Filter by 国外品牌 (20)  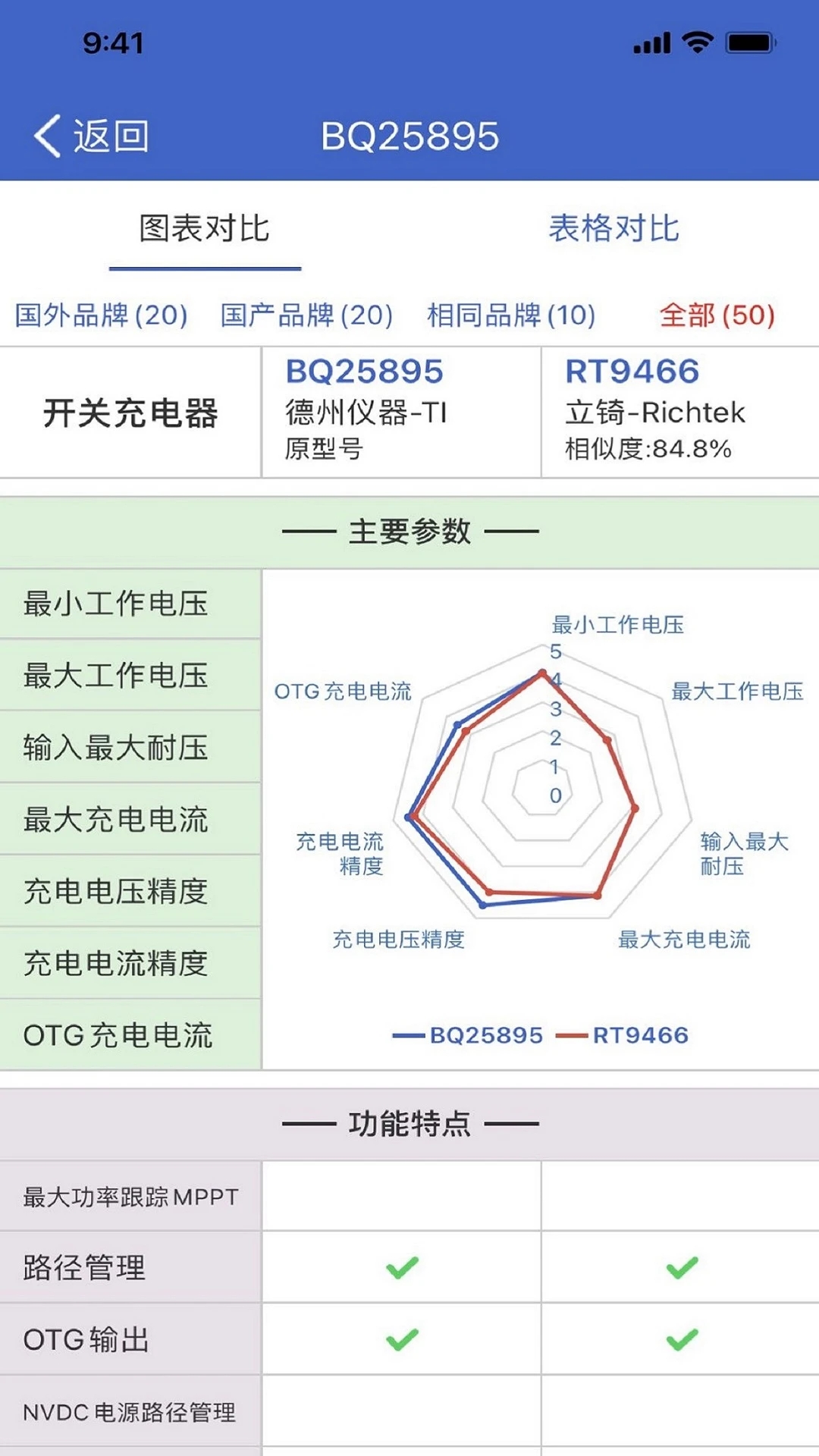pyautogui.click(x=102, y=315)
